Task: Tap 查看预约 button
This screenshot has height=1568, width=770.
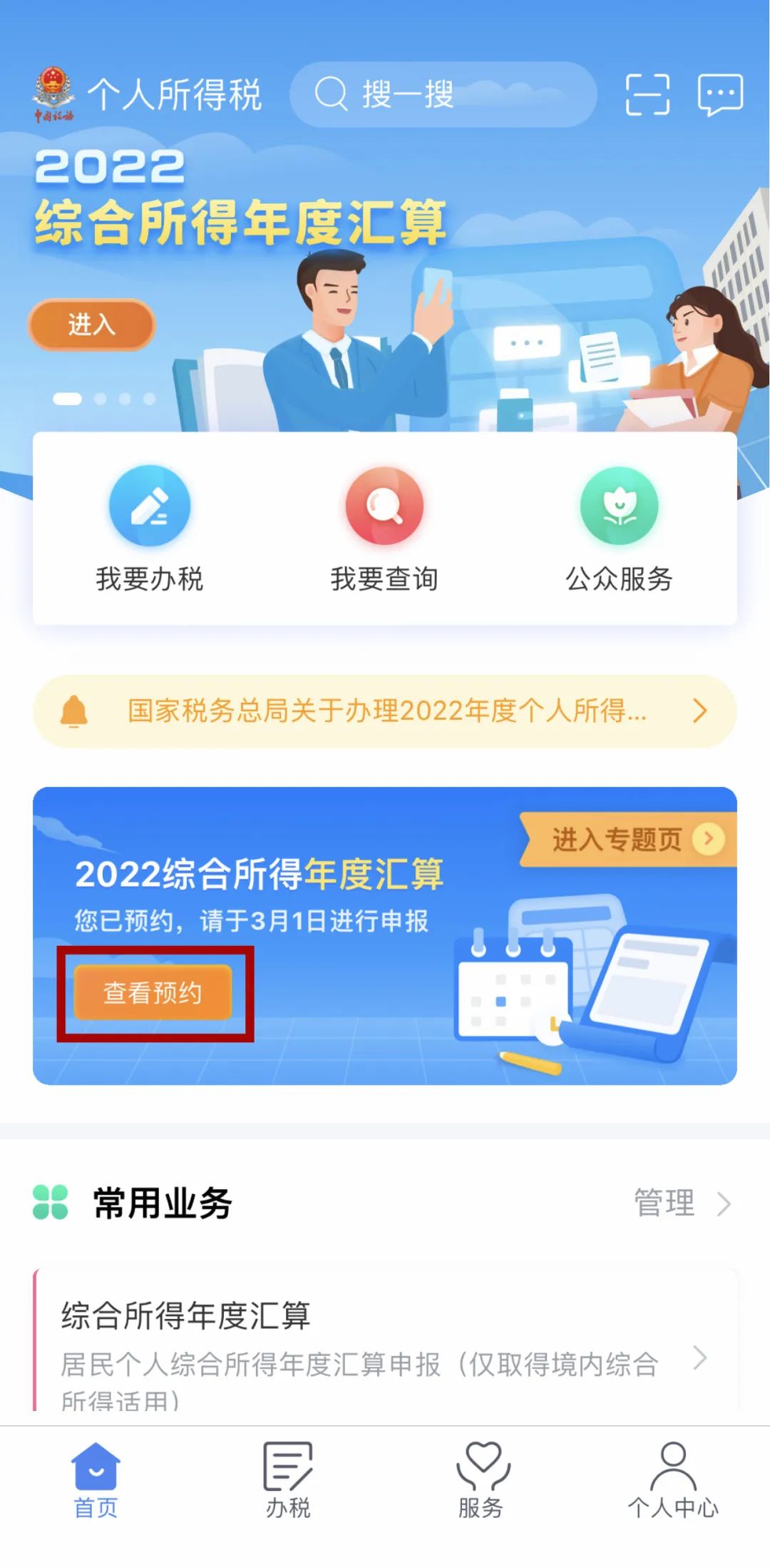Action: coord(153,992)
